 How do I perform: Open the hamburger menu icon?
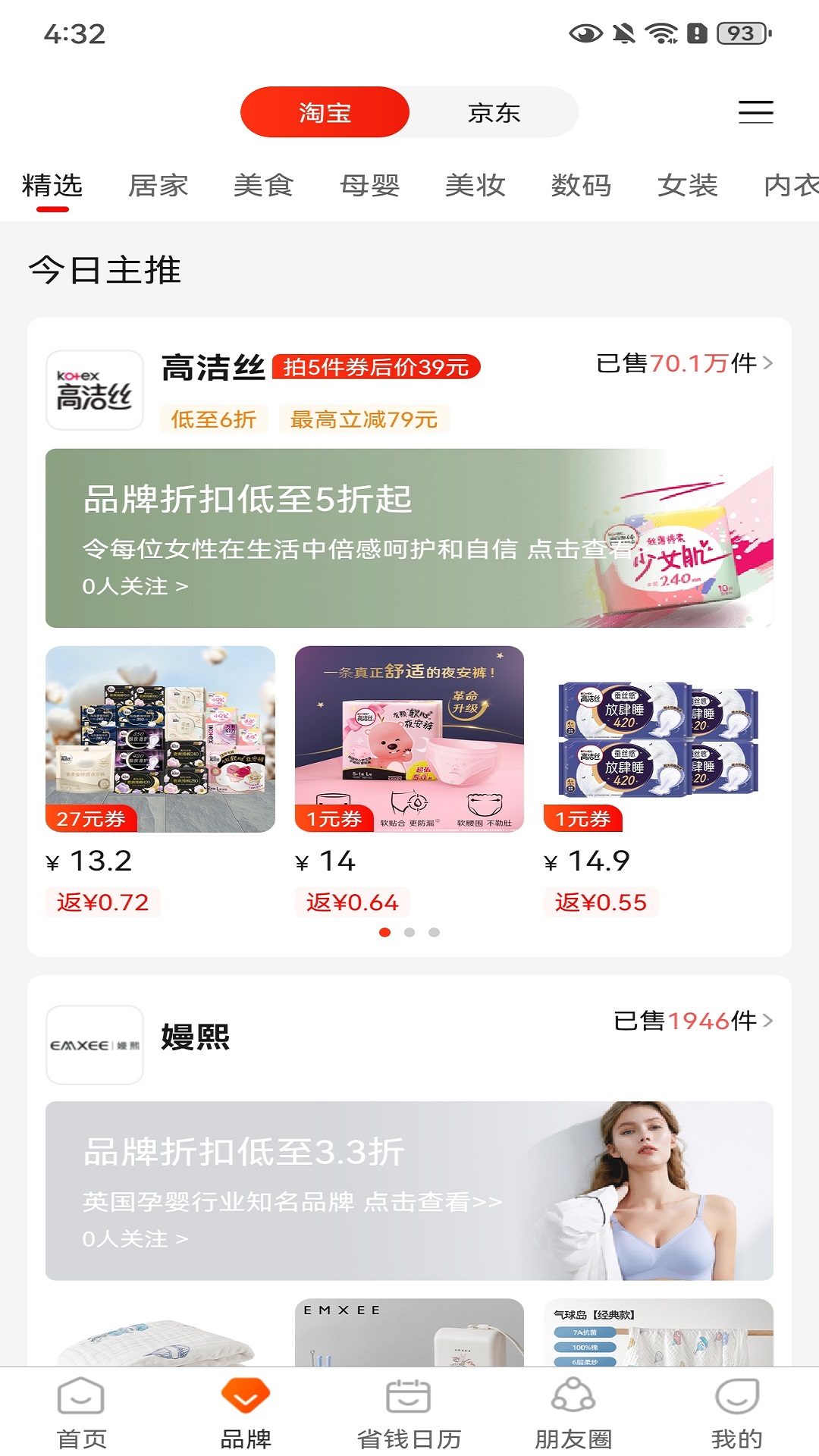point(755,112)
